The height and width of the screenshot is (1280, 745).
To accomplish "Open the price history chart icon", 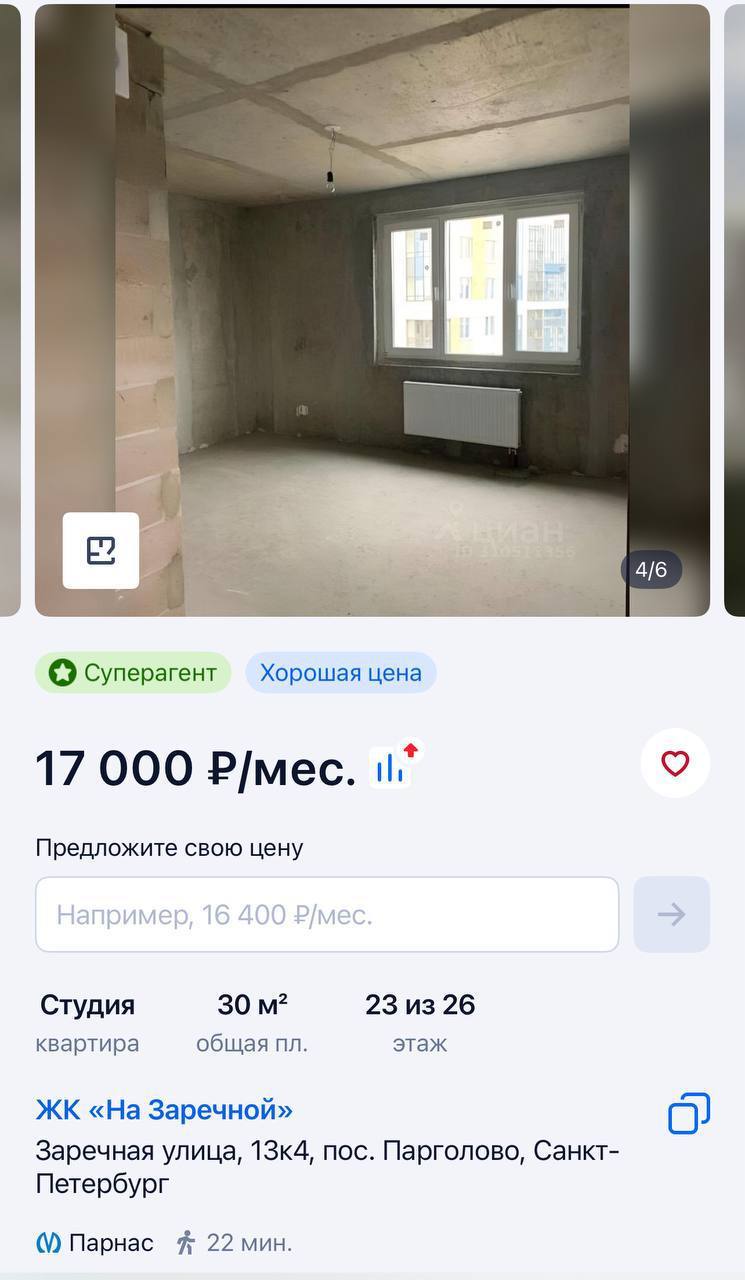I will pos(393,766).
